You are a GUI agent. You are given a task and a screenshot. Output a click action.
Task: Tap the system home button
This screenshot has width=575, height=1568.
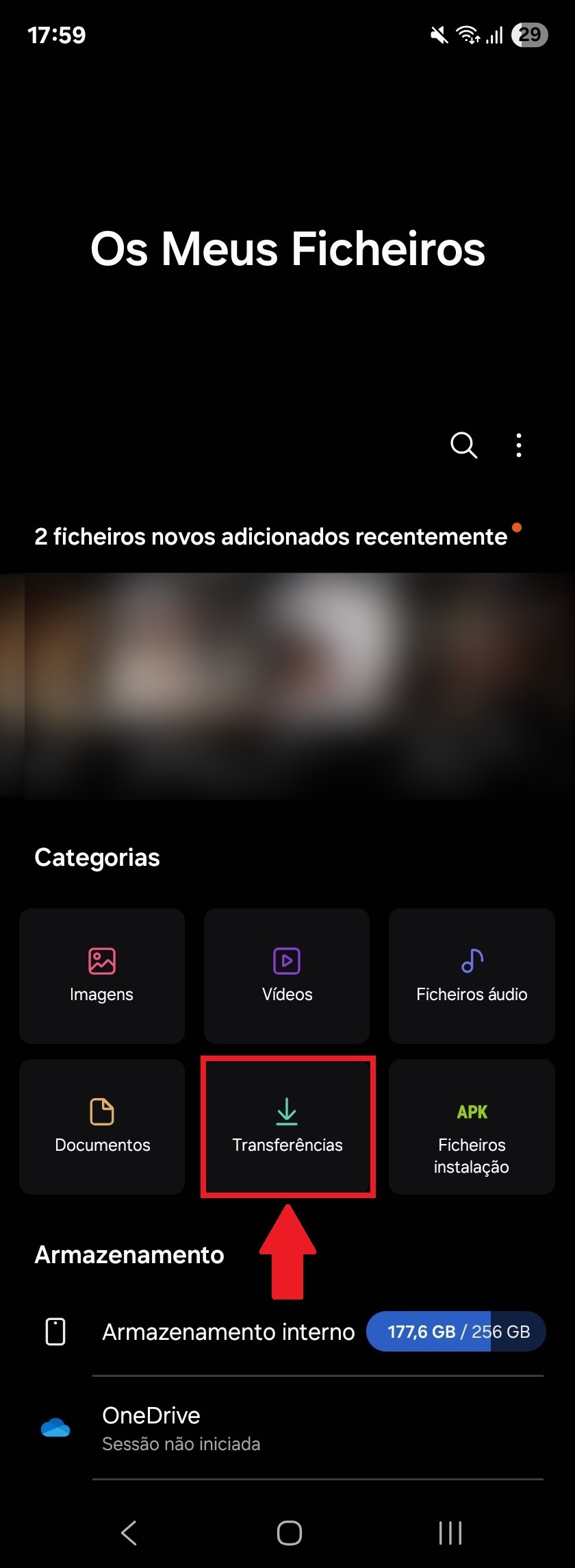(289, 1532)
